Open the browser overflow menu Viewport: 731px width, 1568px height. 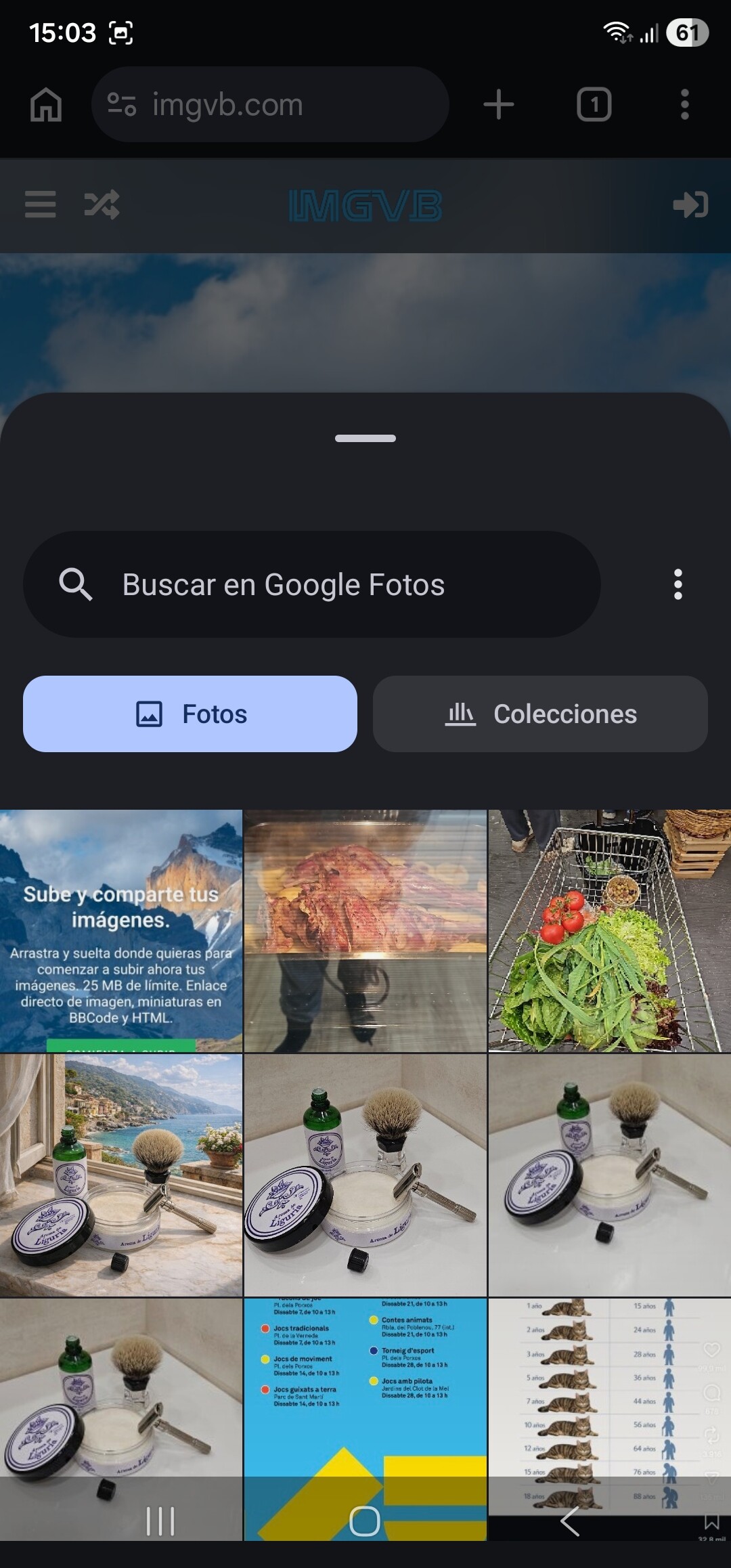[684, 105]
